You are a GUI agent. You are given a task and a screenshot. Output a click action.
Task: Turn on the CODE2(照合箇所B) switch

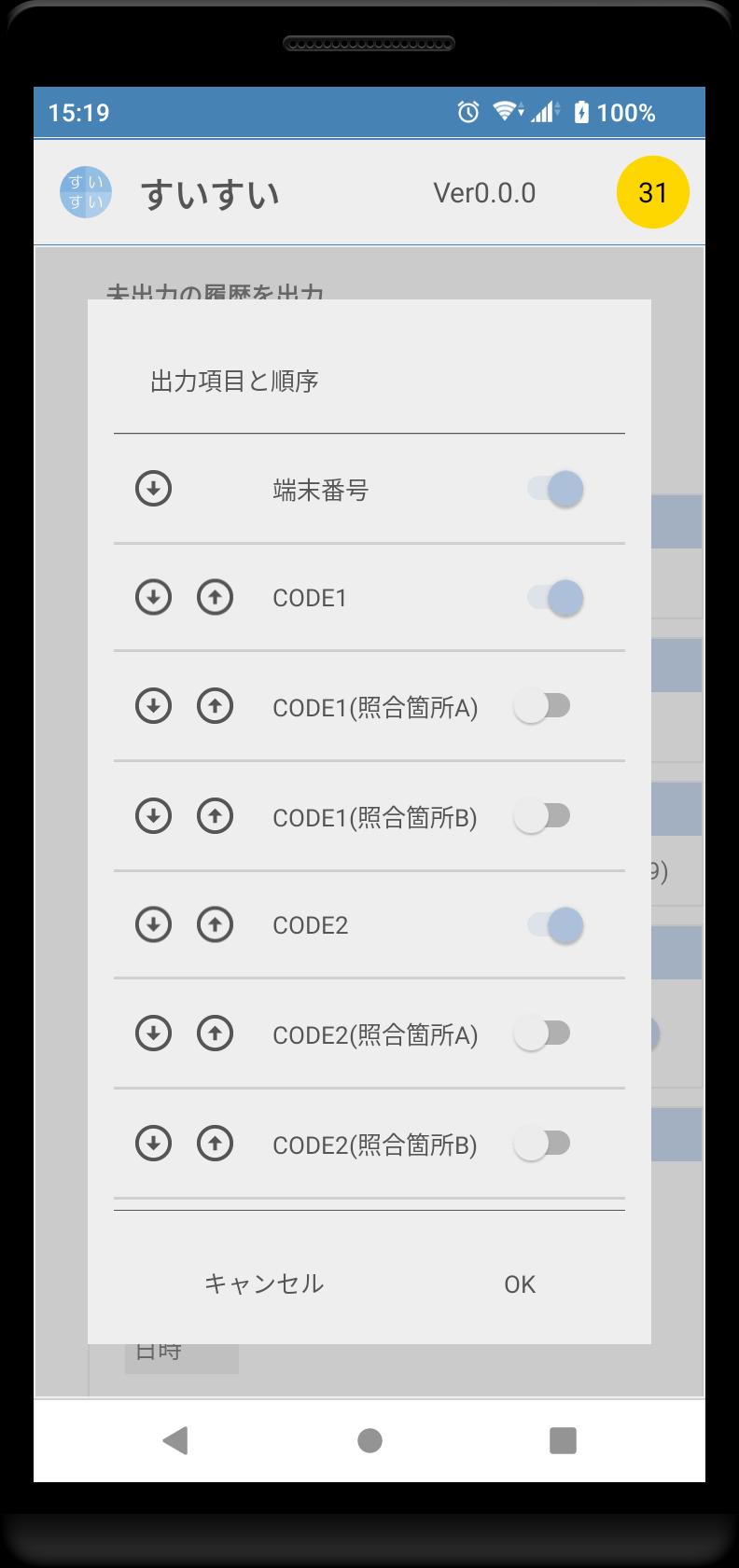[x=542, y=1144]
